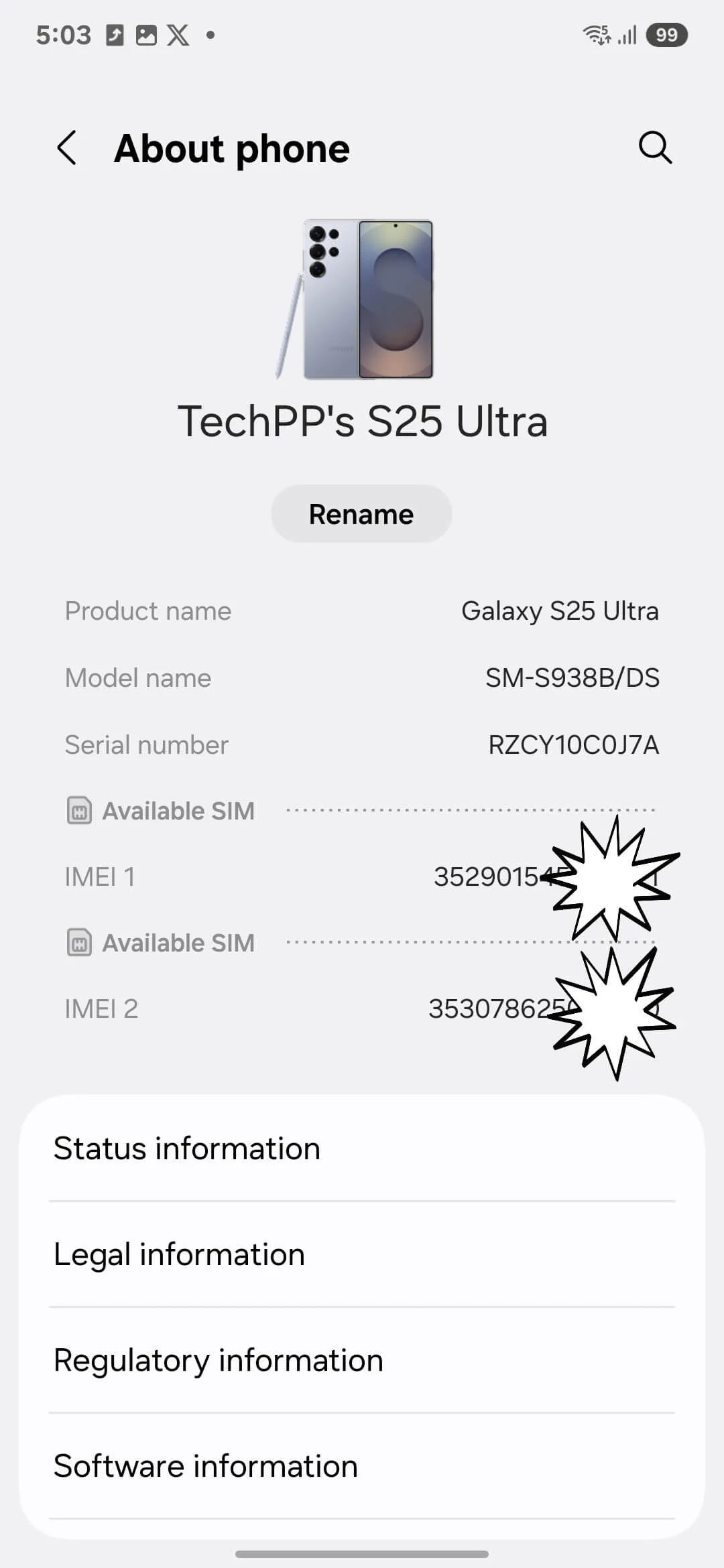Open Regulatory information

(362, 1360)
